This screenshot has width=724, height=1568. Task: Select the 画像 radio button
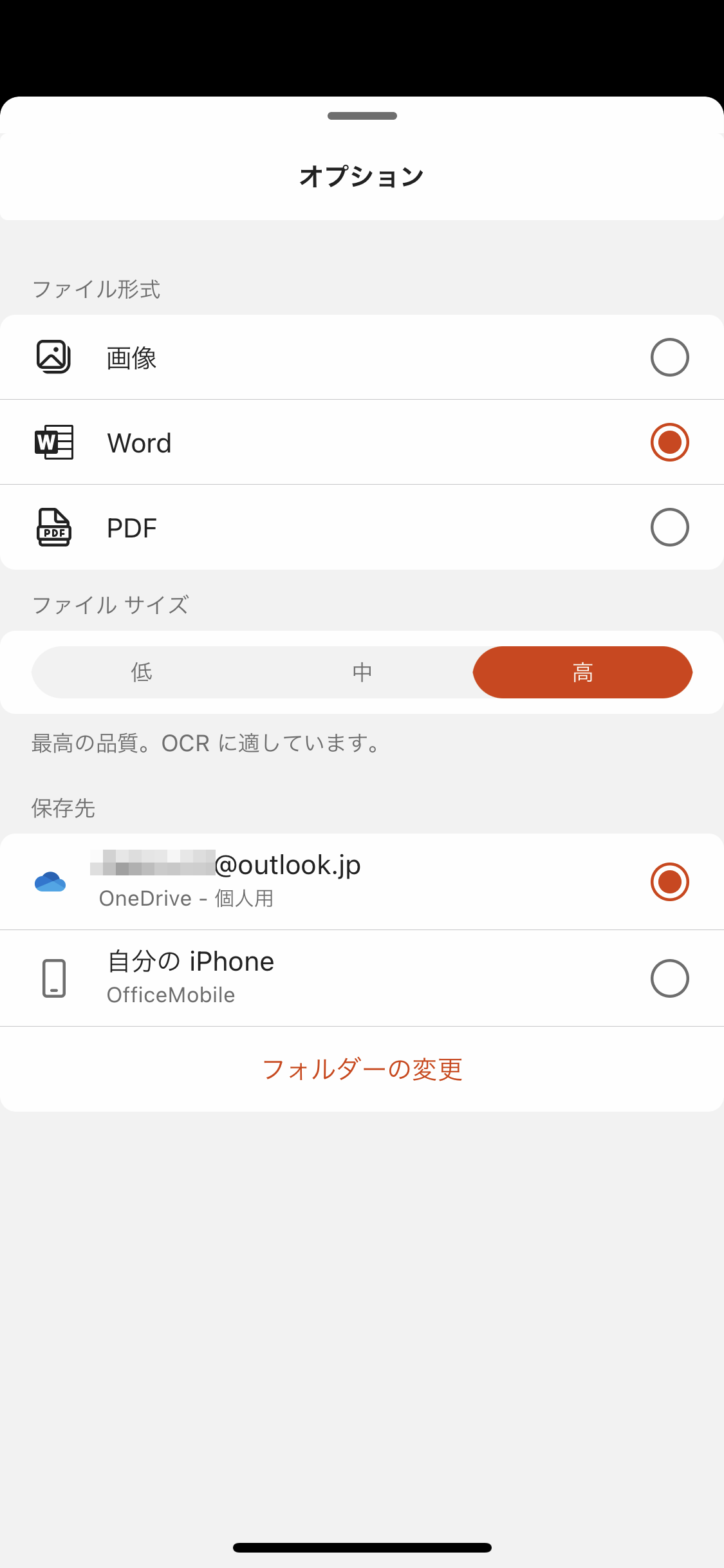click(x=669, y=357)
